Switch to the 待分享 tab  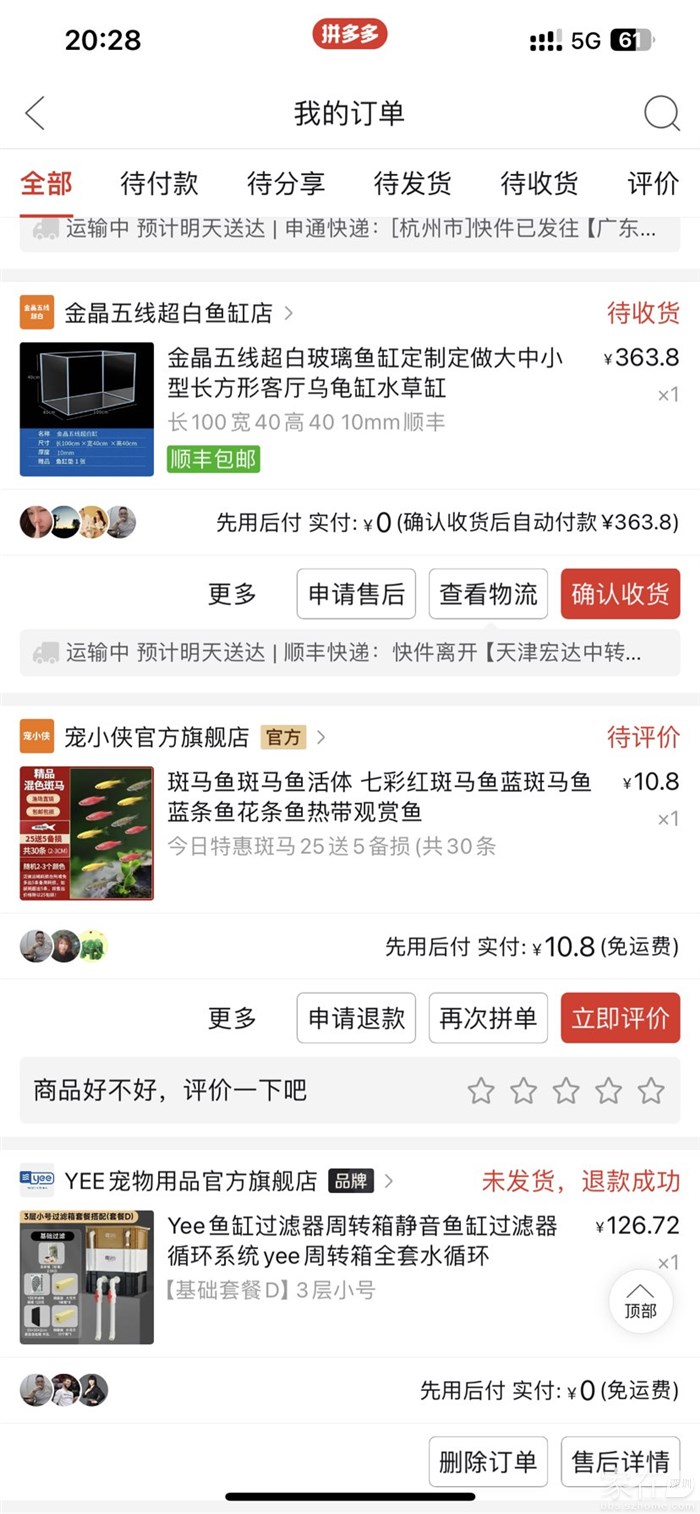pyautogui.click(x=286, y=183)
